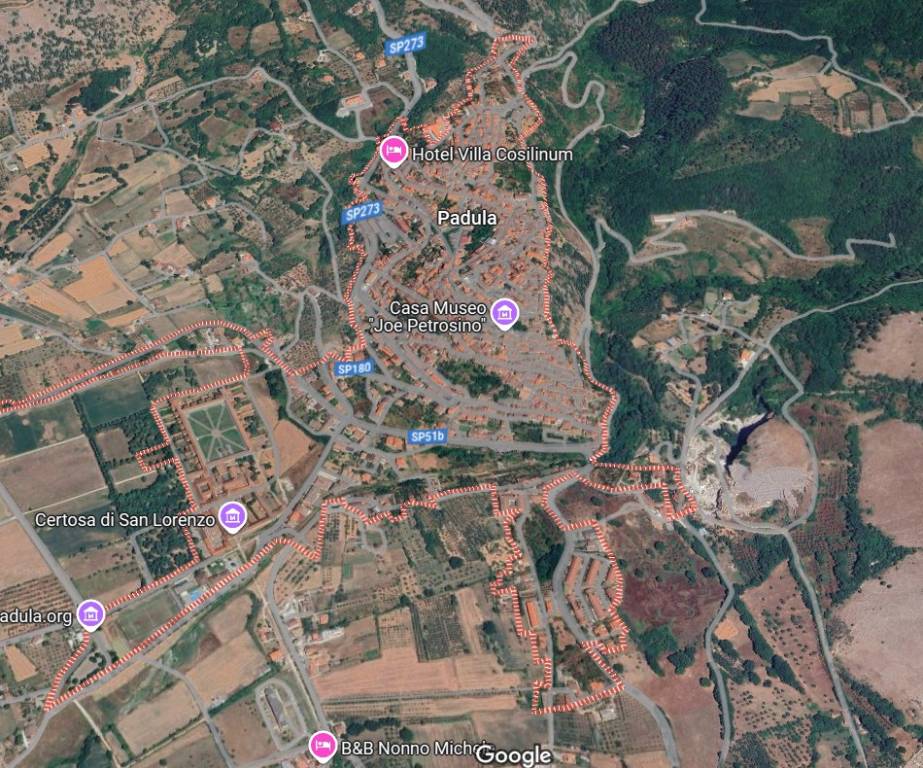Viewport: 923px width, 768px height.
Task: Select the padula.org lodging marker
Action: coord(91,614)
